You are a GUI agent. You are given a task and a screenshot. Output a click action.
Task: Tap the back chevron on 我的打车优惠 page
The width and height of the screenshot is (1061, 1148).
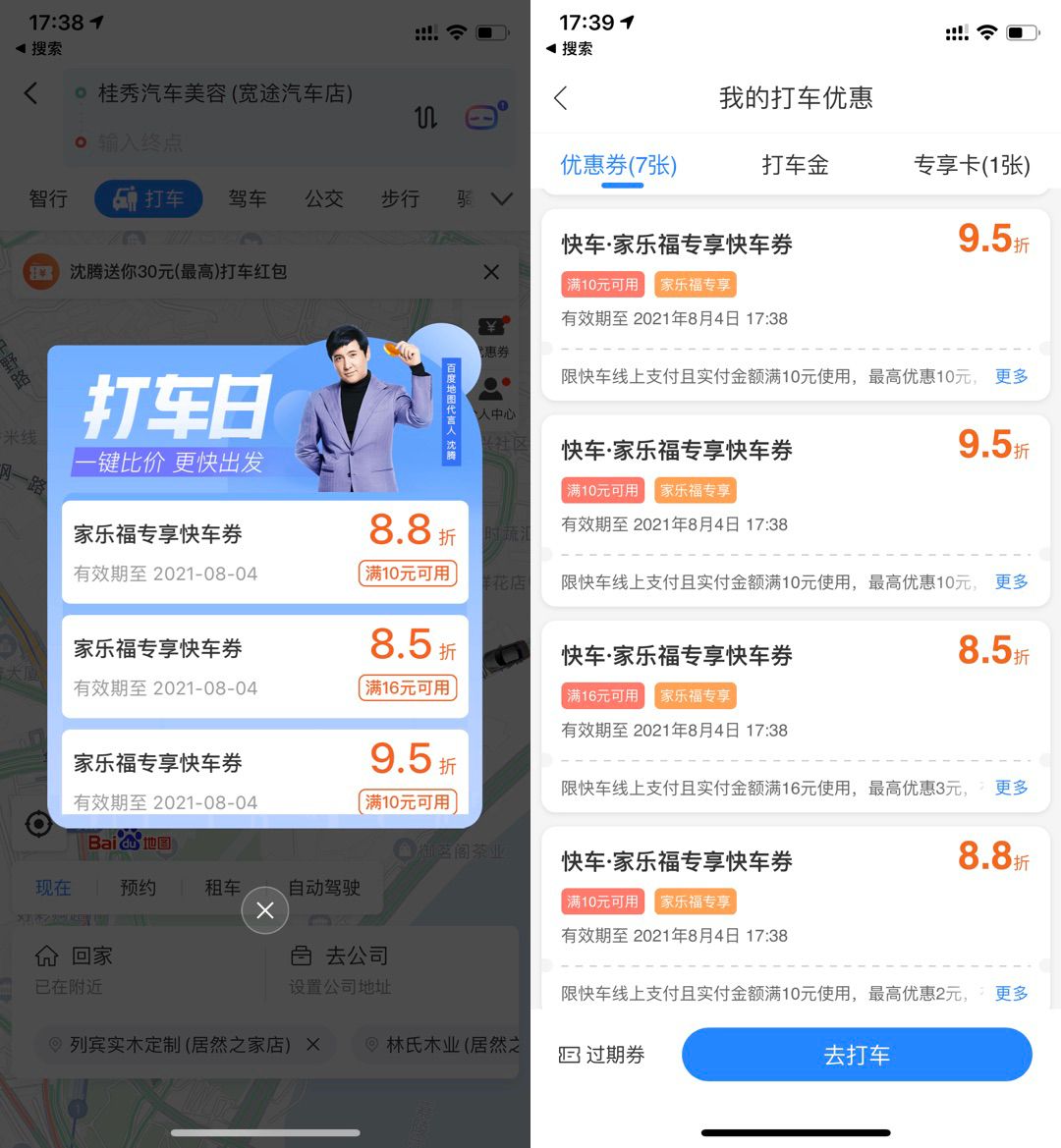561,98
